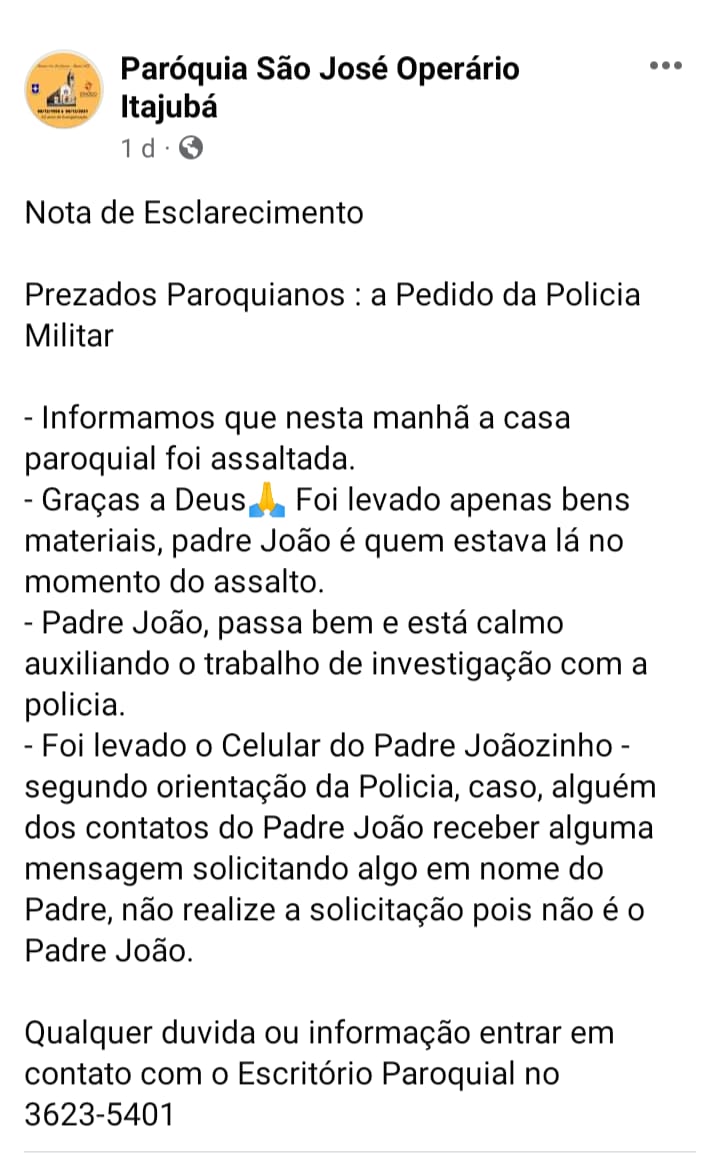The image size is (720, 1153).
Task: Open the post's three-dot options menu
Action: [x=665, y=66]
